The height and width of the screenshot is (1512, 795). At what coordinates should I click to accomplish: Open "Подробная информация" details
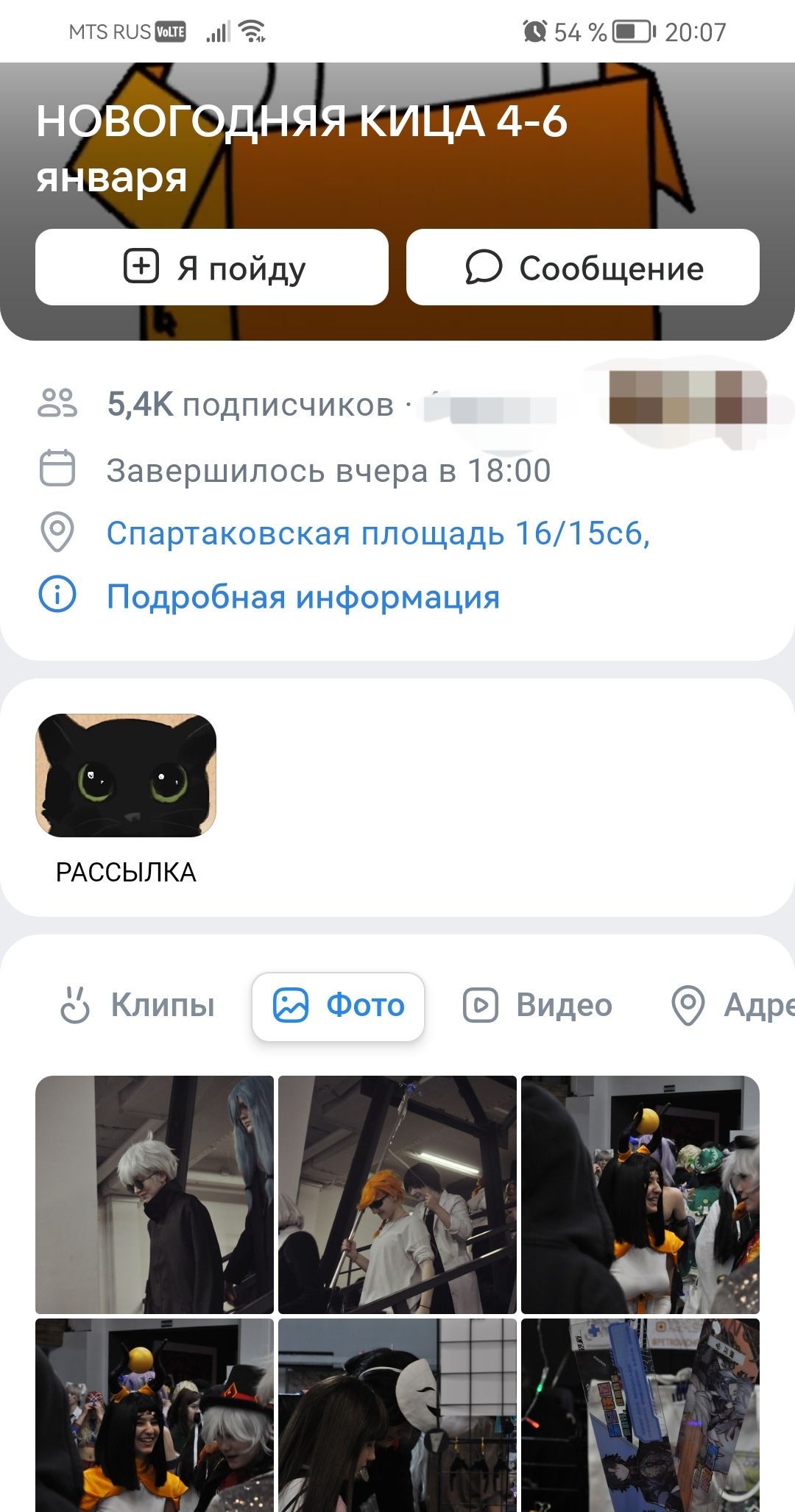coord(303,597)
